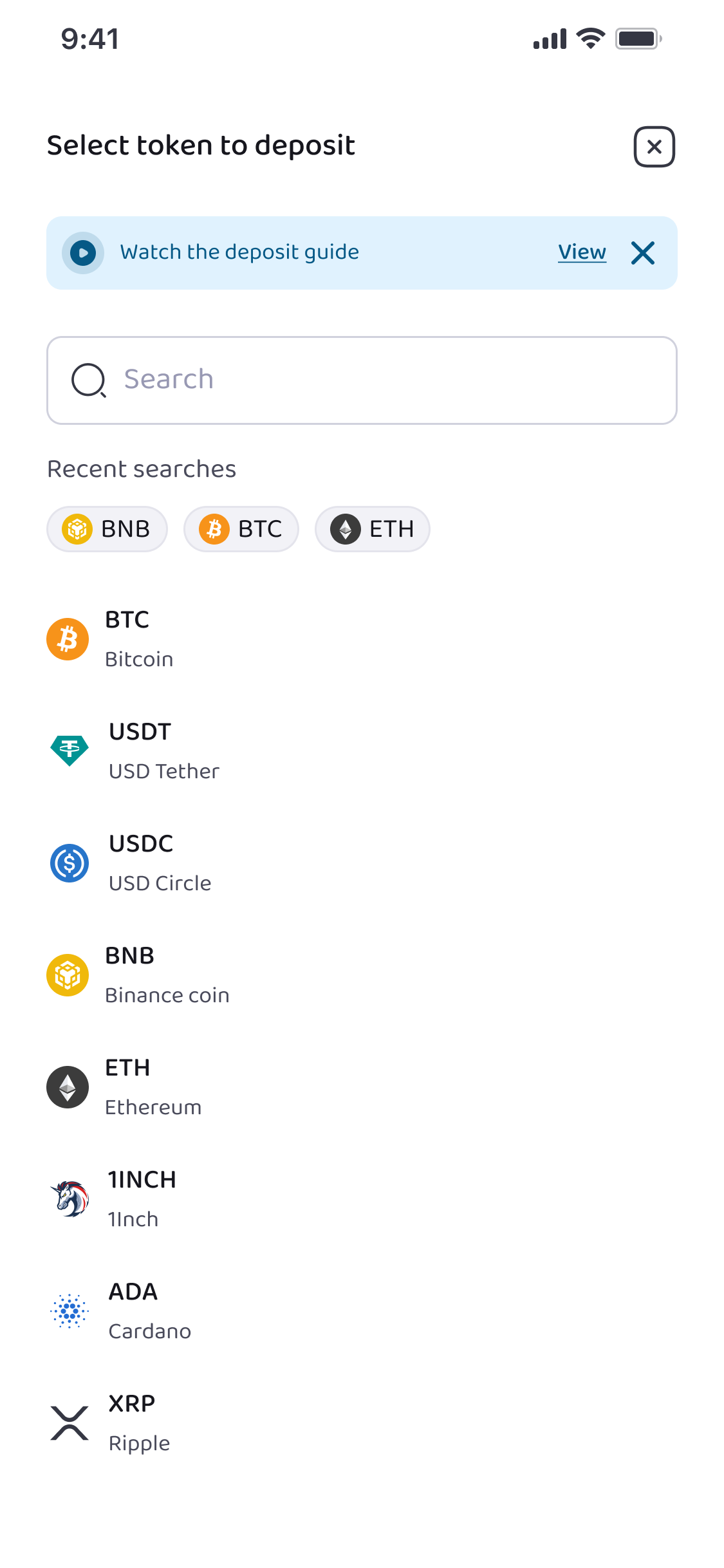Select the XRP Ripple icon
The image size is (724, 1568).
pos(69,1424)
